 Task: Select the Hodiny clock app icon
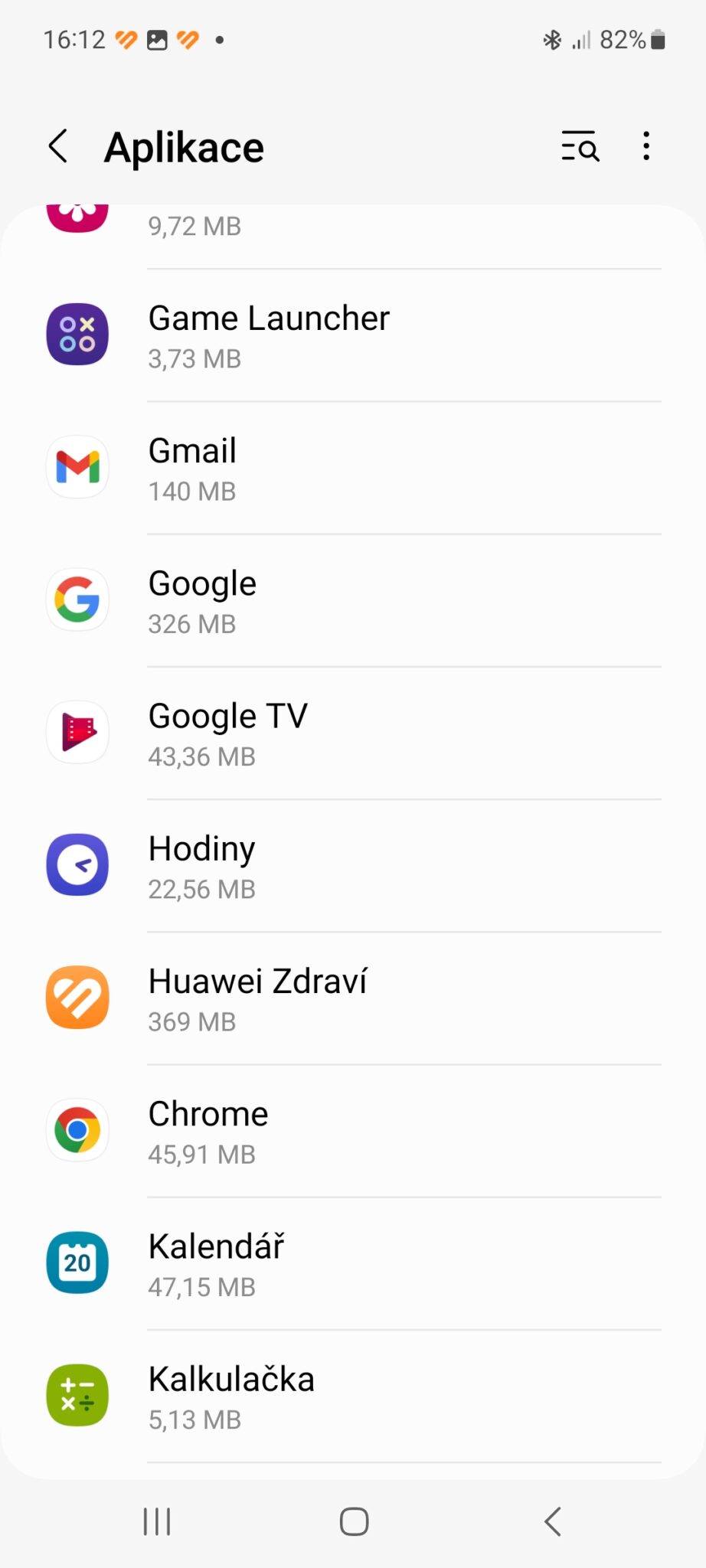coord(77,864)
